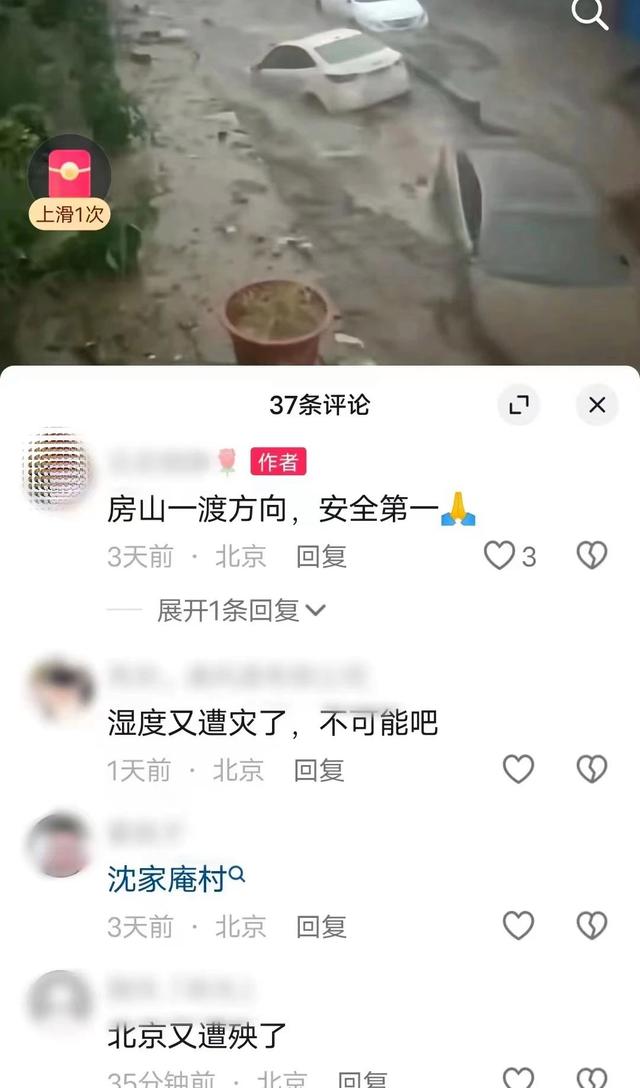Screen dimensions: 640x1088
Task: Open the search magnifier icon
Action: coord(589,13)
